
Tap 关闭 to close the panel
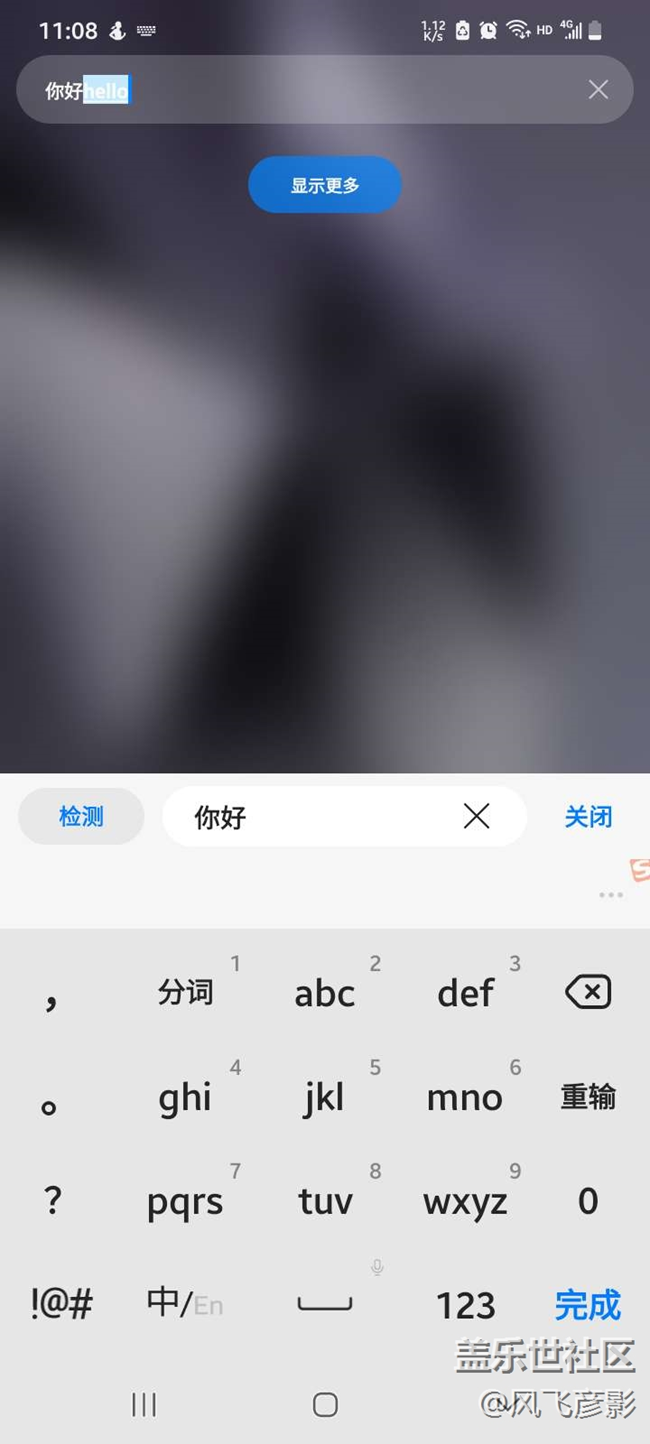[x=588, y=816]
